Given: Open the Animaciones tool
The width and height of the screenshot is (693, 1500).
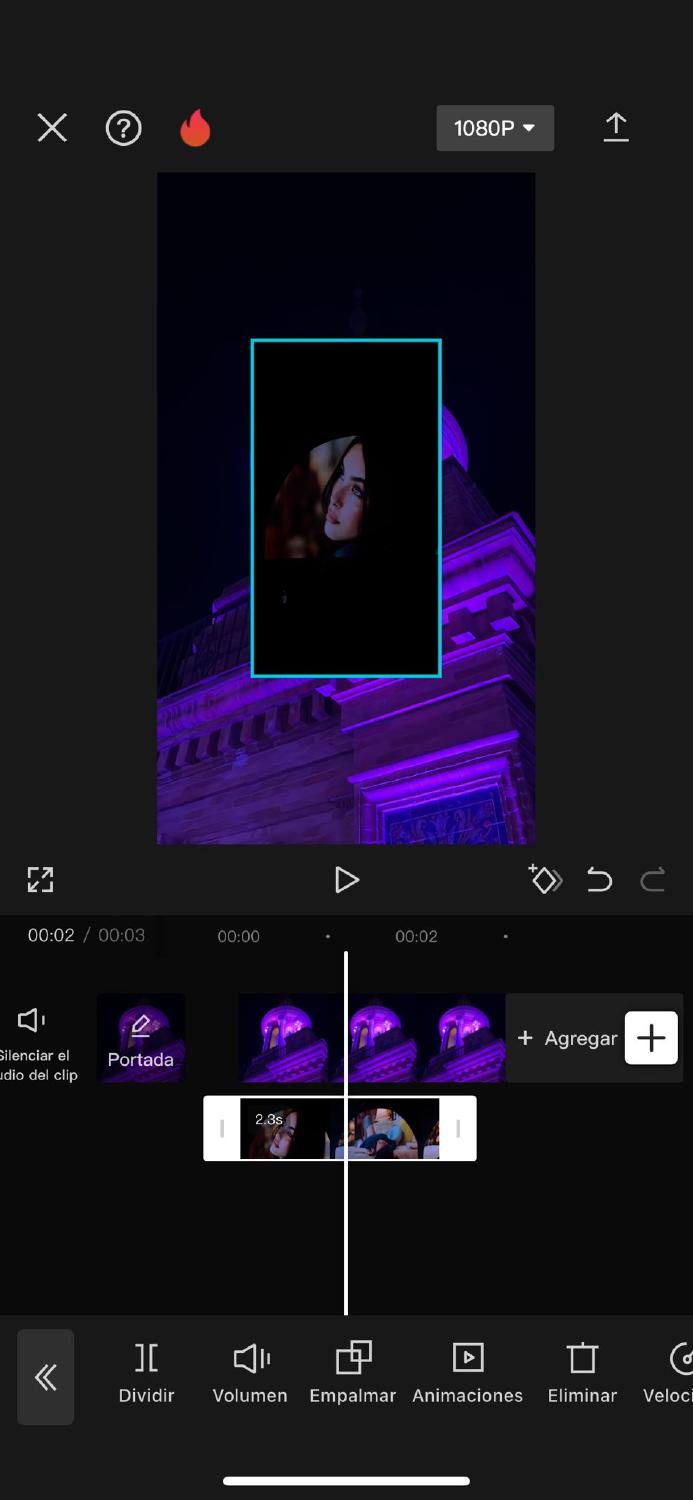Looking at the screenshot, I should 467,1373.
